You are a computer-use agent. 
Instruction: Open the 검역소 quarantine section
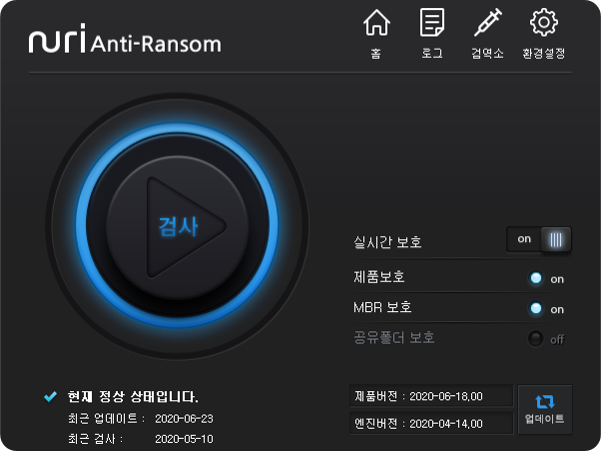coord(487,31)
